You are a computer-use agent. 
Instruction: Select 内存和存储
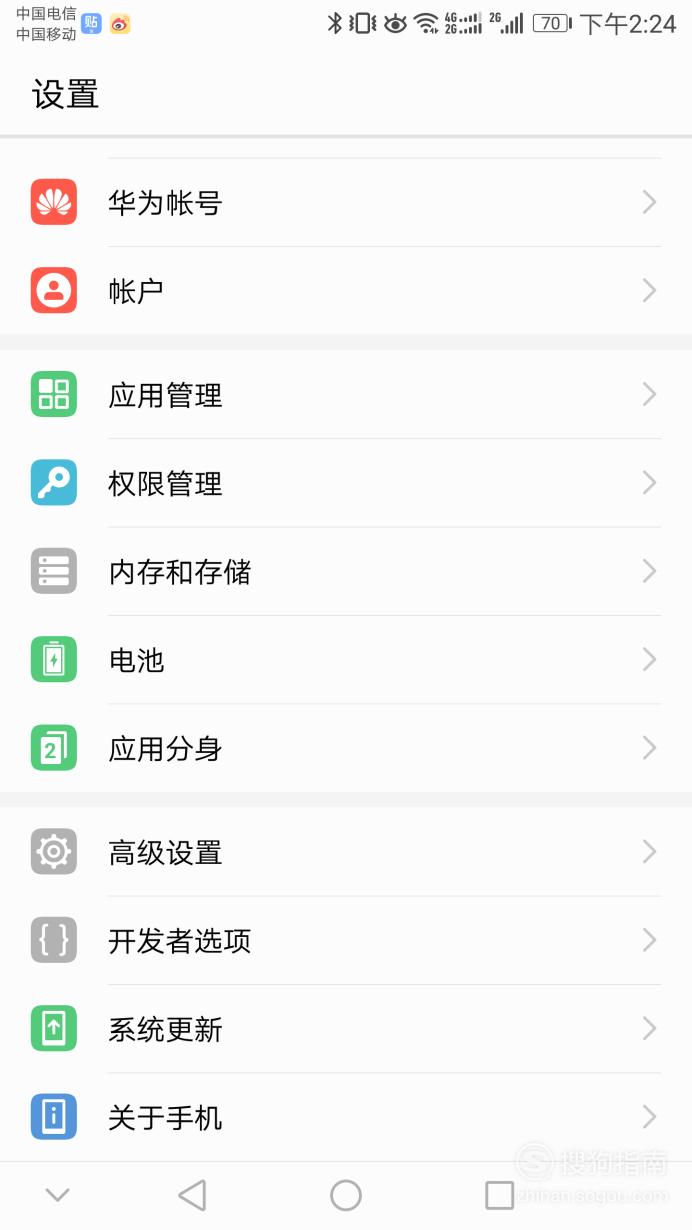[346, 571]
